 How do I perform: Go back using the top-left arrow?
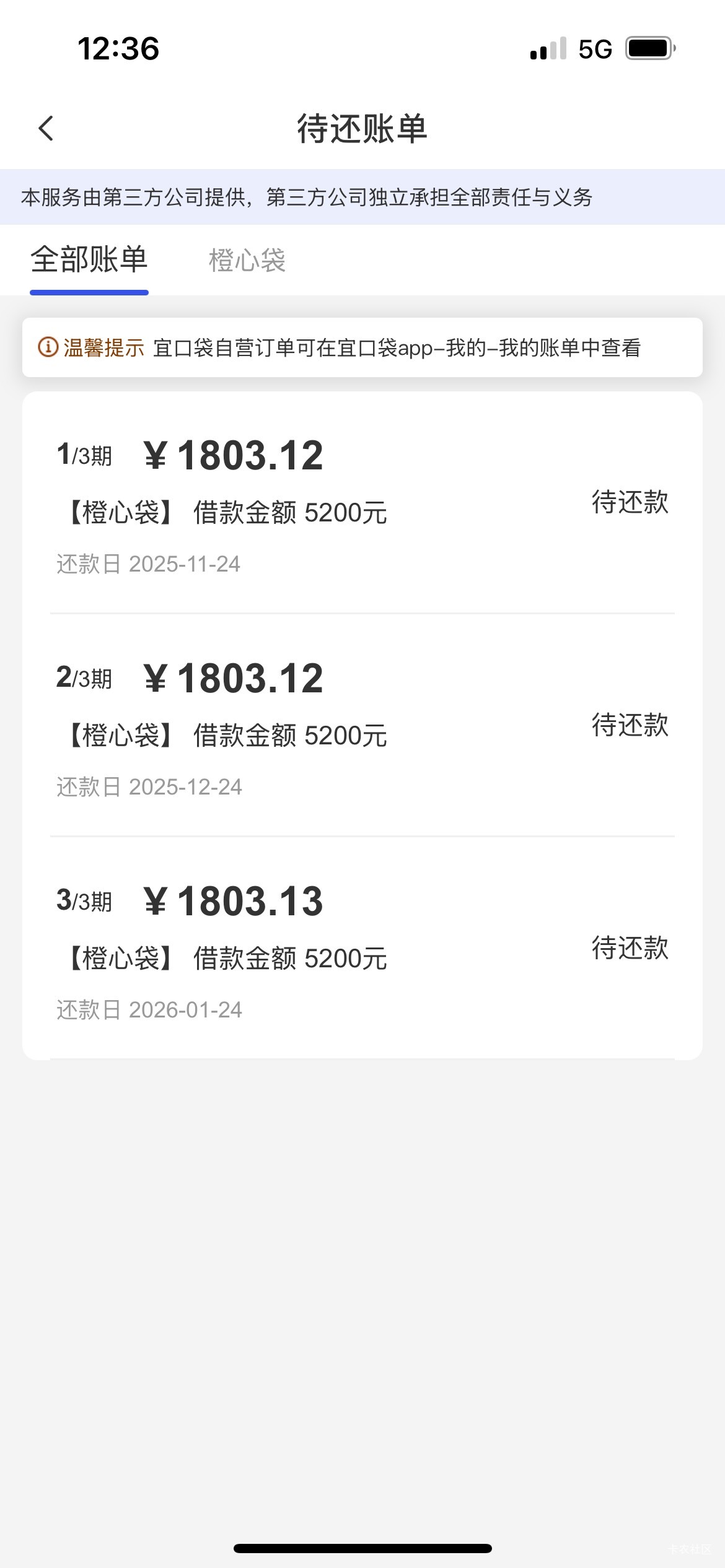46,129
